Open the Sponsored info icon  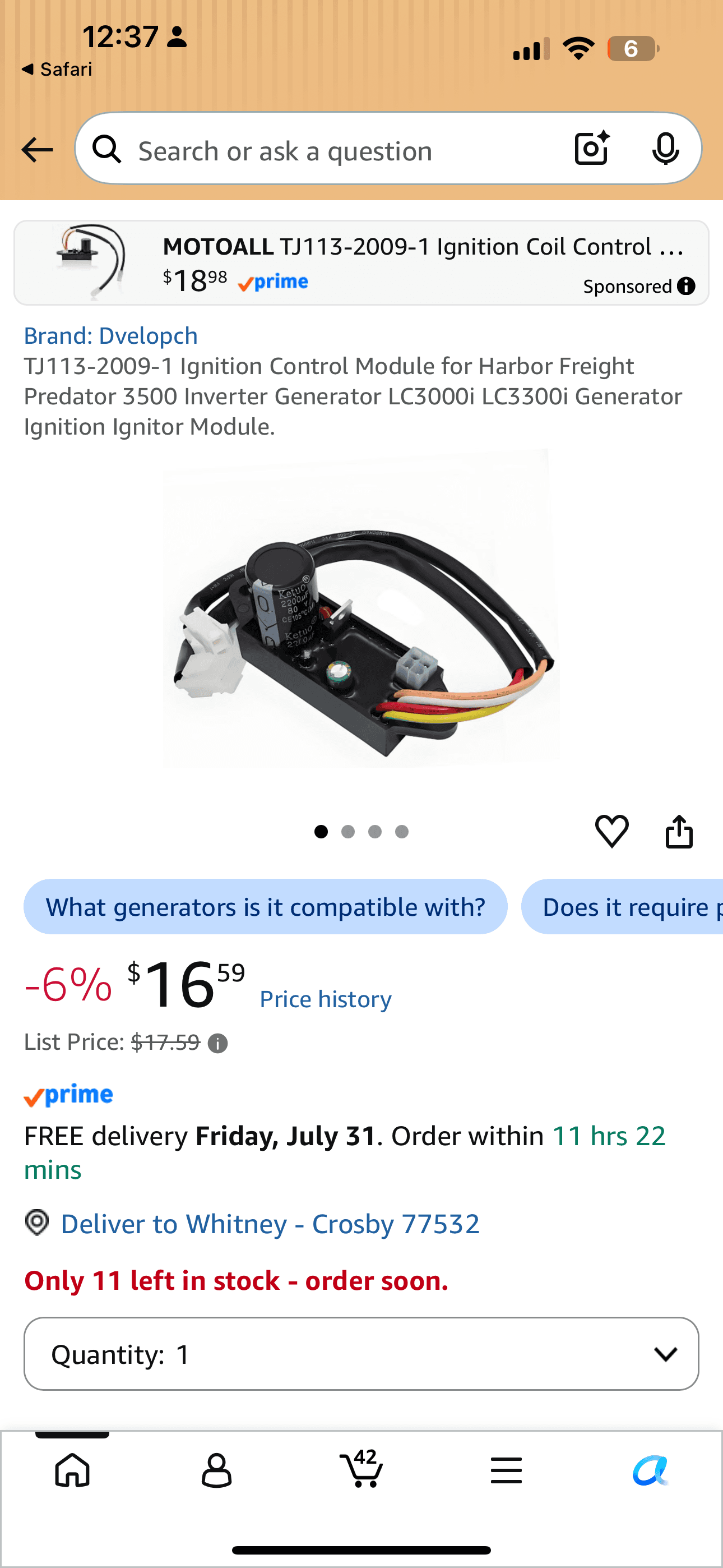[x=686, y=286]
